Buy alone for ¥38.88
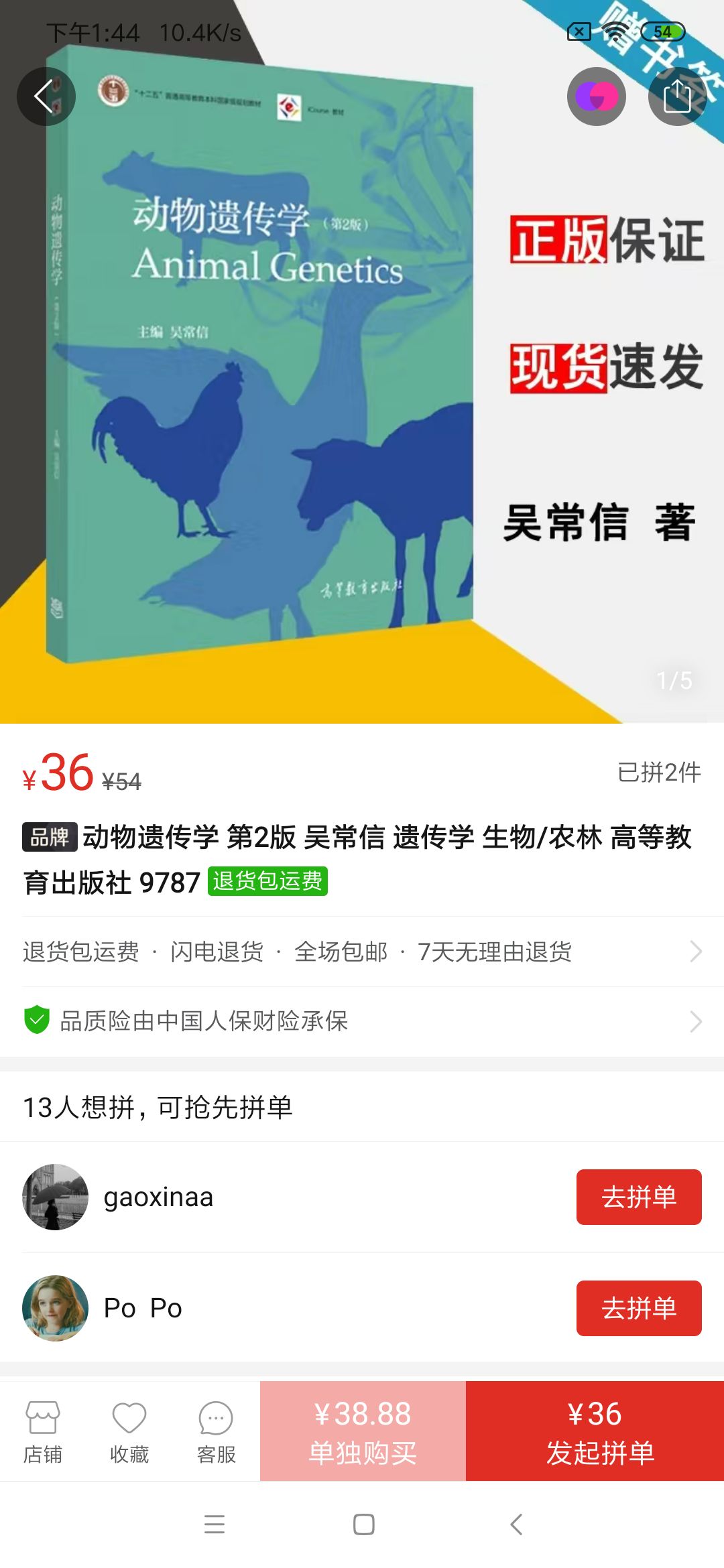Image resolution: width=724 pixels, height=1568 pixels. 363,1431
